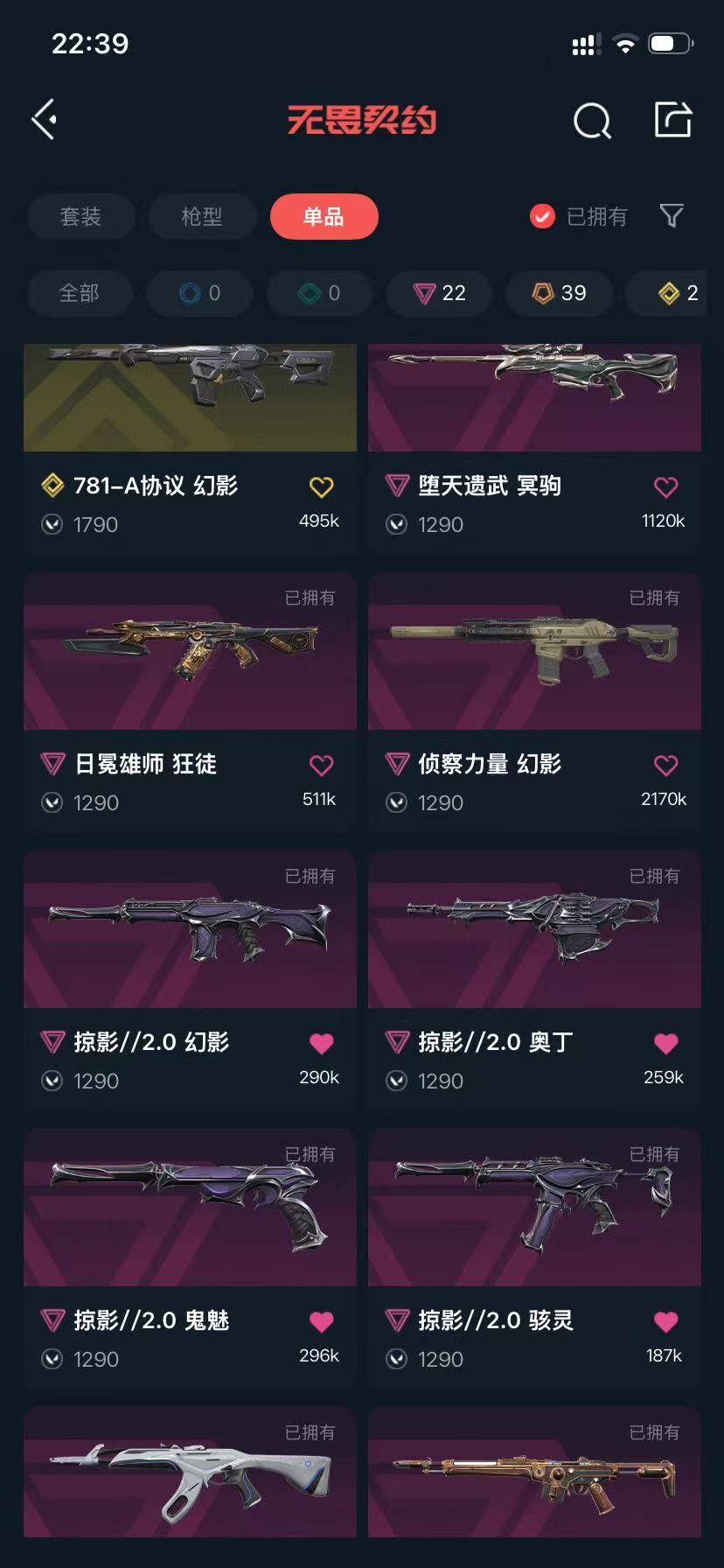Filter by the pink tier chip 22

439,293
